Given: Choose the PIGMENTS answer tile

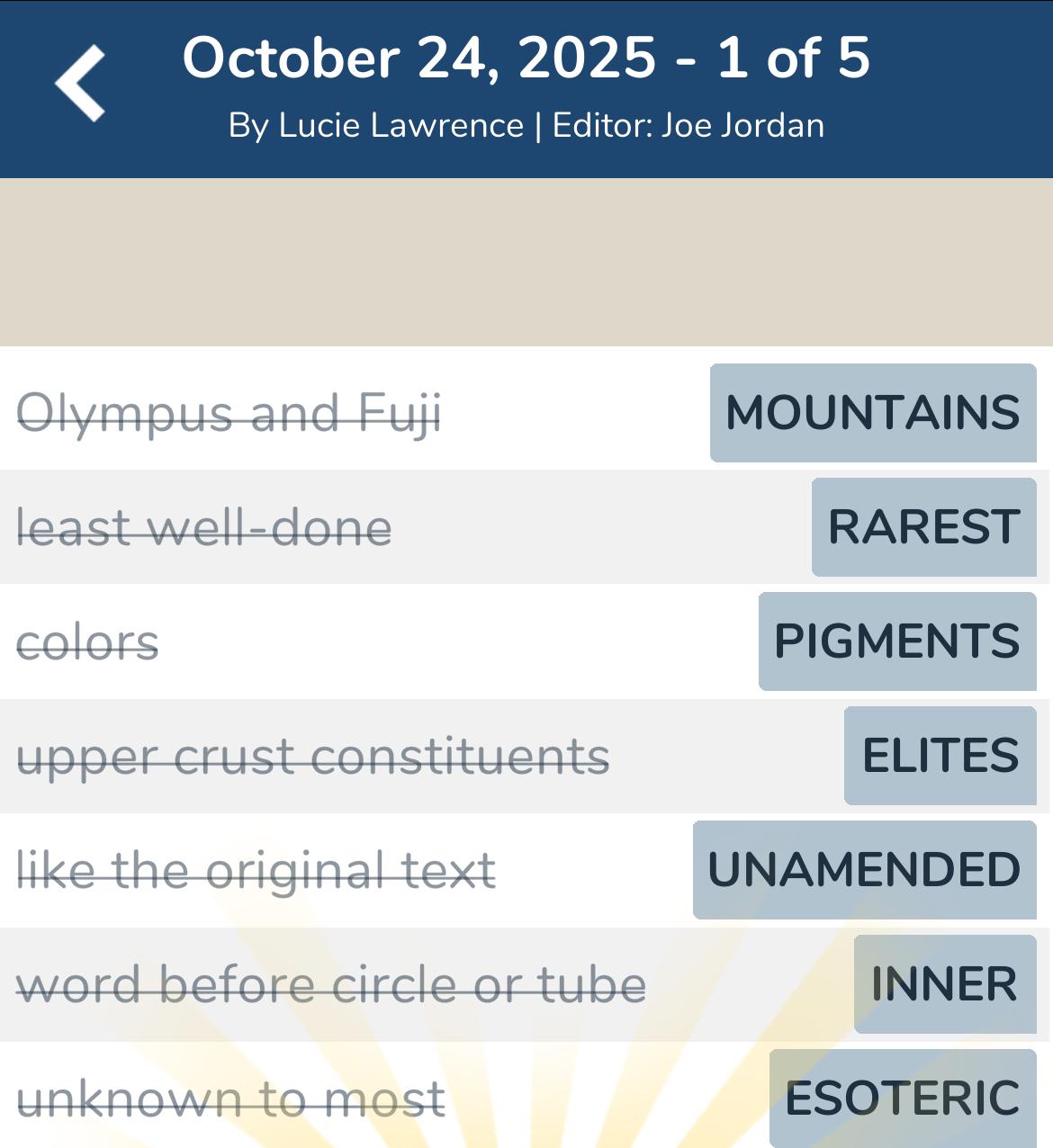Looking at the screenshot, I should coord(896,641).
